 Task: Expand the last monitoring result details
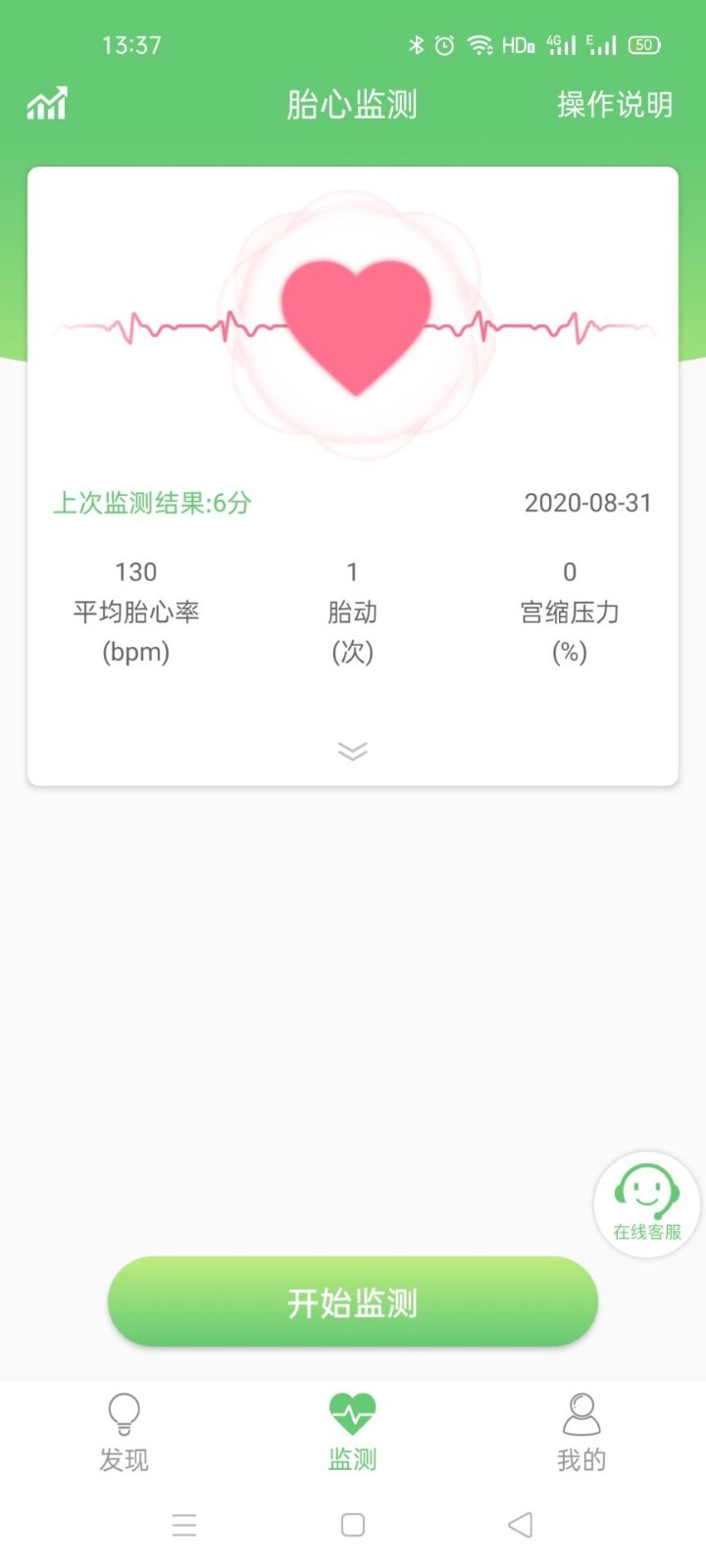click(x=352, y=751)
